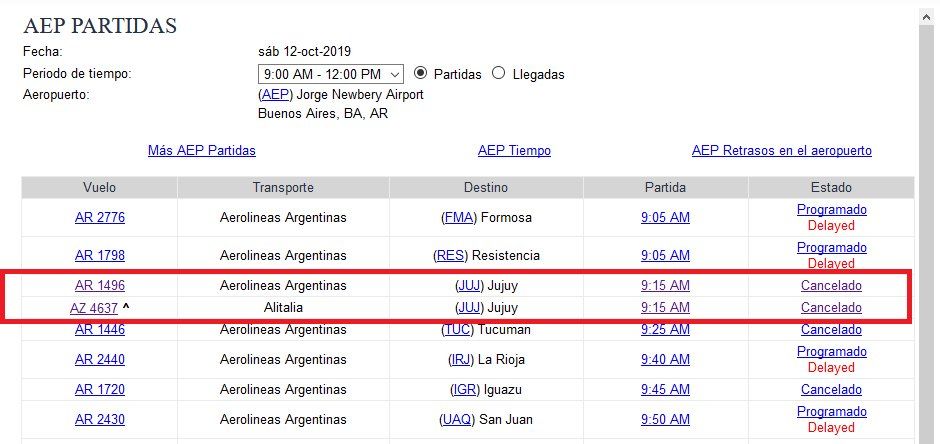Open flight AR 1720 details
The width and height of the screenshot is (940, 444).
point(100,390)
